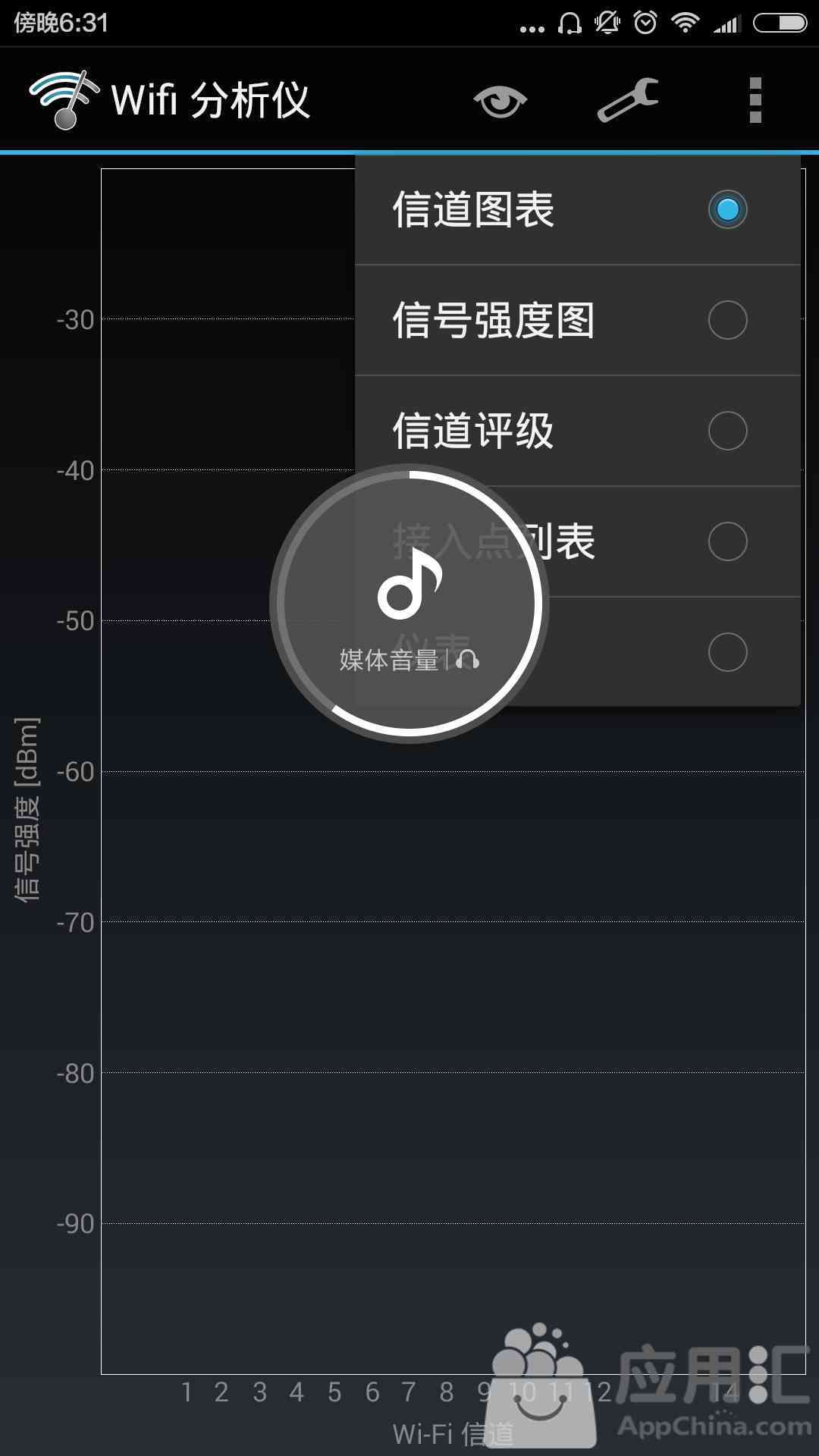
Task: Select 信道图表 view option
Action: point(578,210)
